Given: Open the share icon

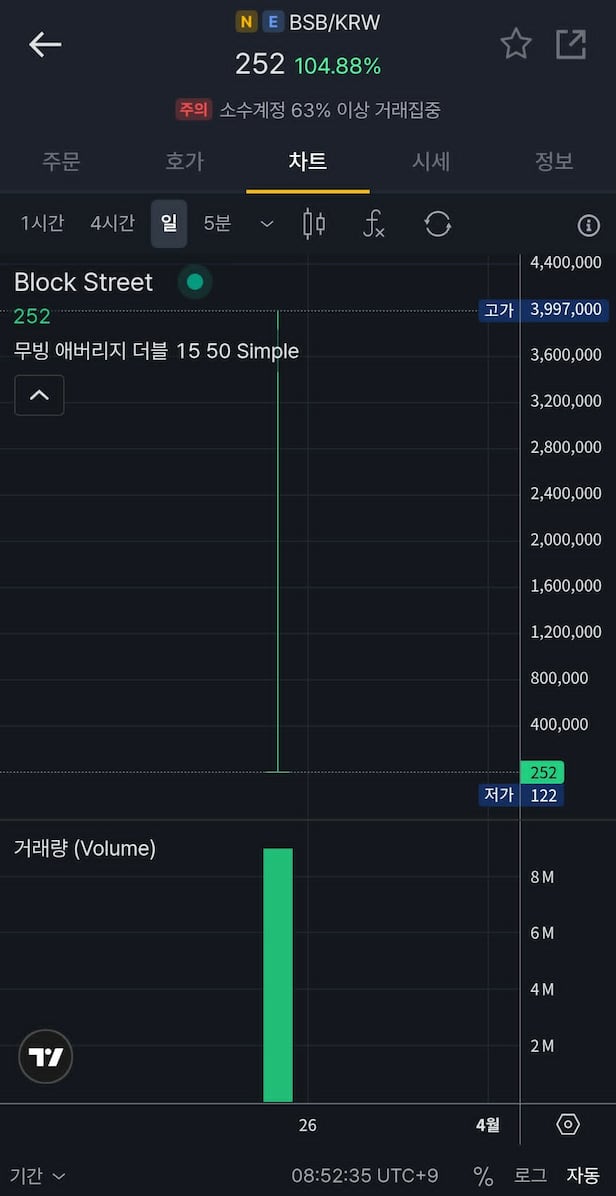Looking at the screenshot, I should click(571, 44).
